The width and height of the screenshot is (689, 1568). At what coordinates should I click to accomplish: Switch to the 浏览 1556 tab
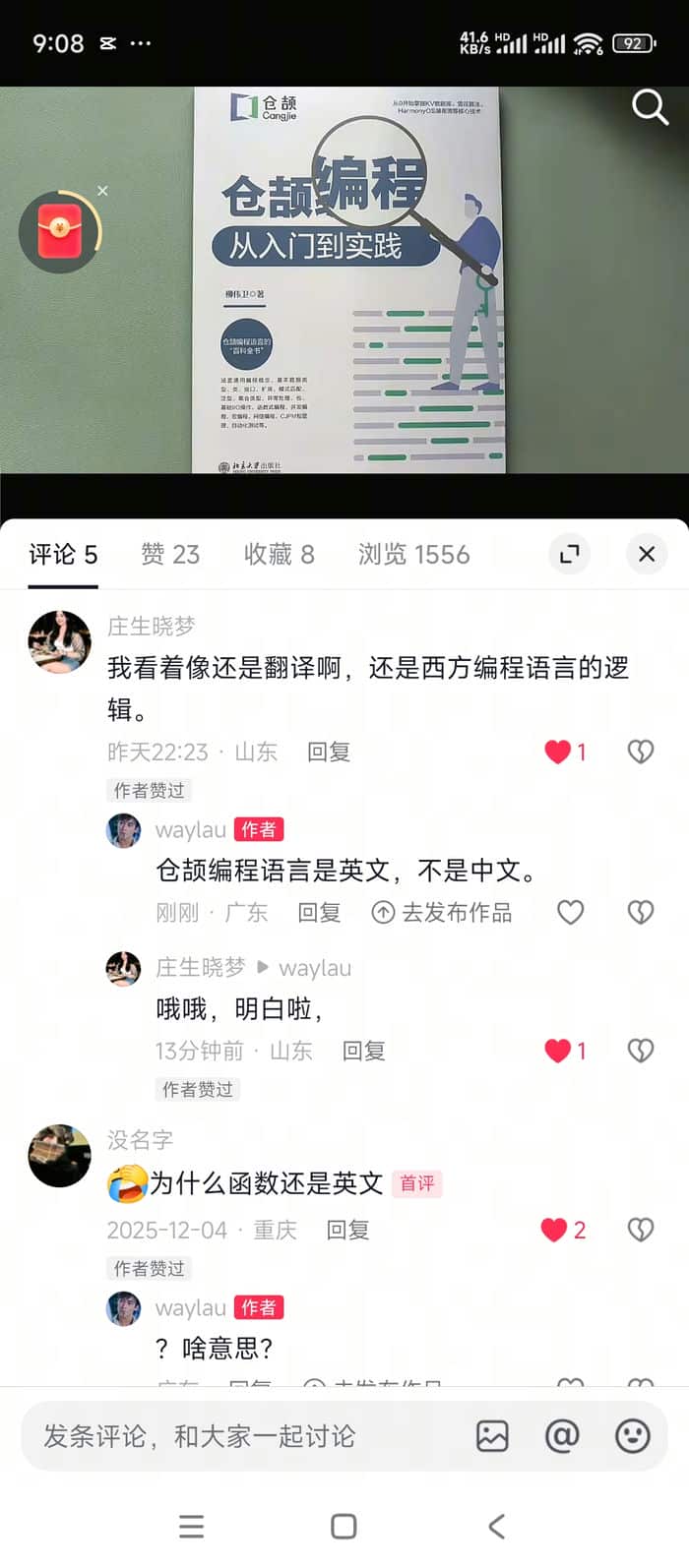point(413,555)
